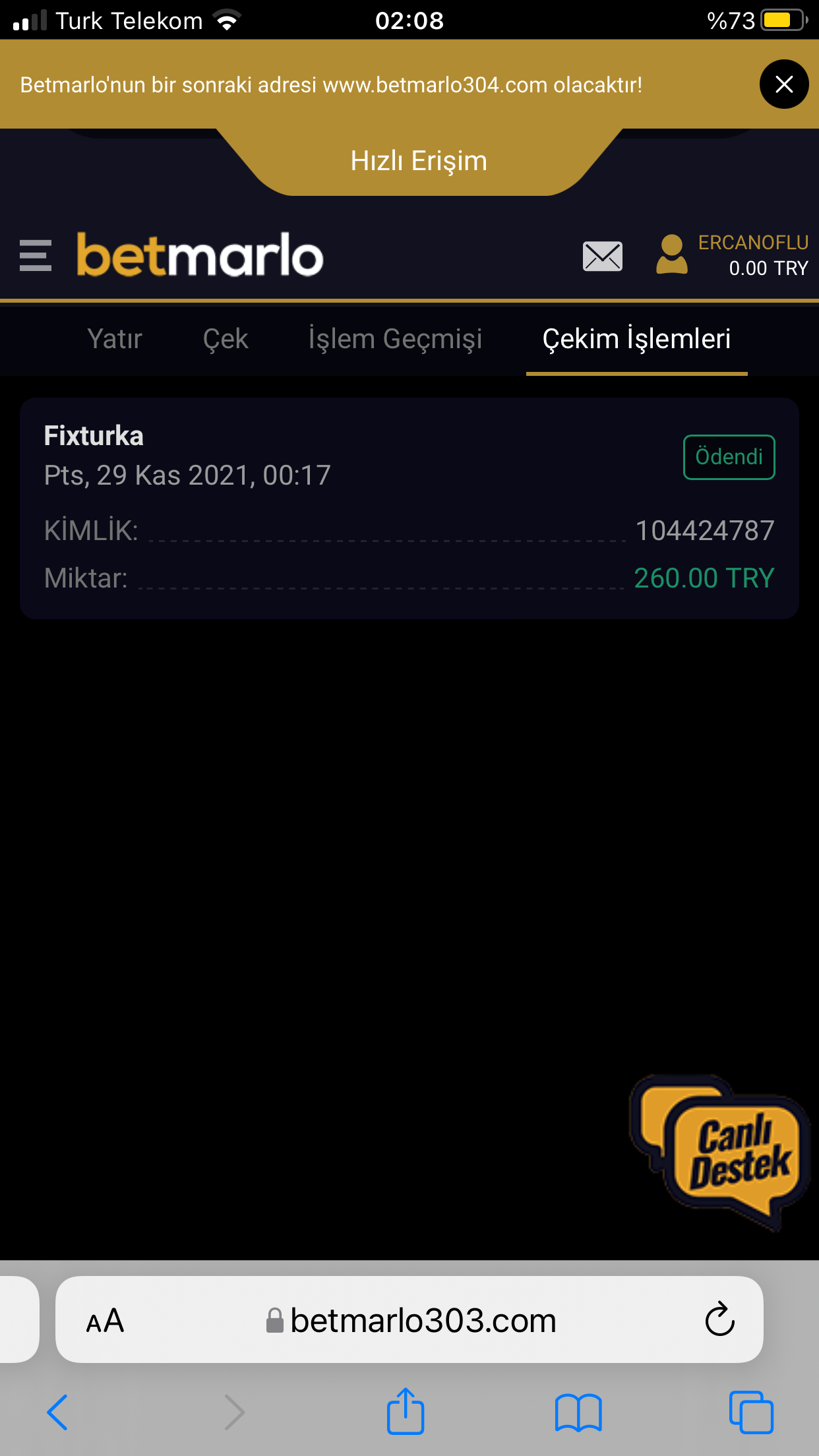Open the hamburger drawer menu
The height and width of the screenshot is (1456, 819).
(x=36, y=256)
